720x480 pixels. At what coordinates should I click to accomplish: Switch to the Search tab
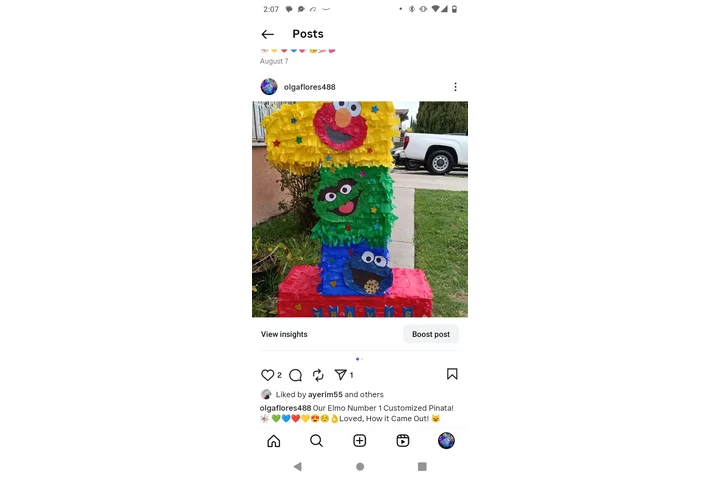point(316,441)
